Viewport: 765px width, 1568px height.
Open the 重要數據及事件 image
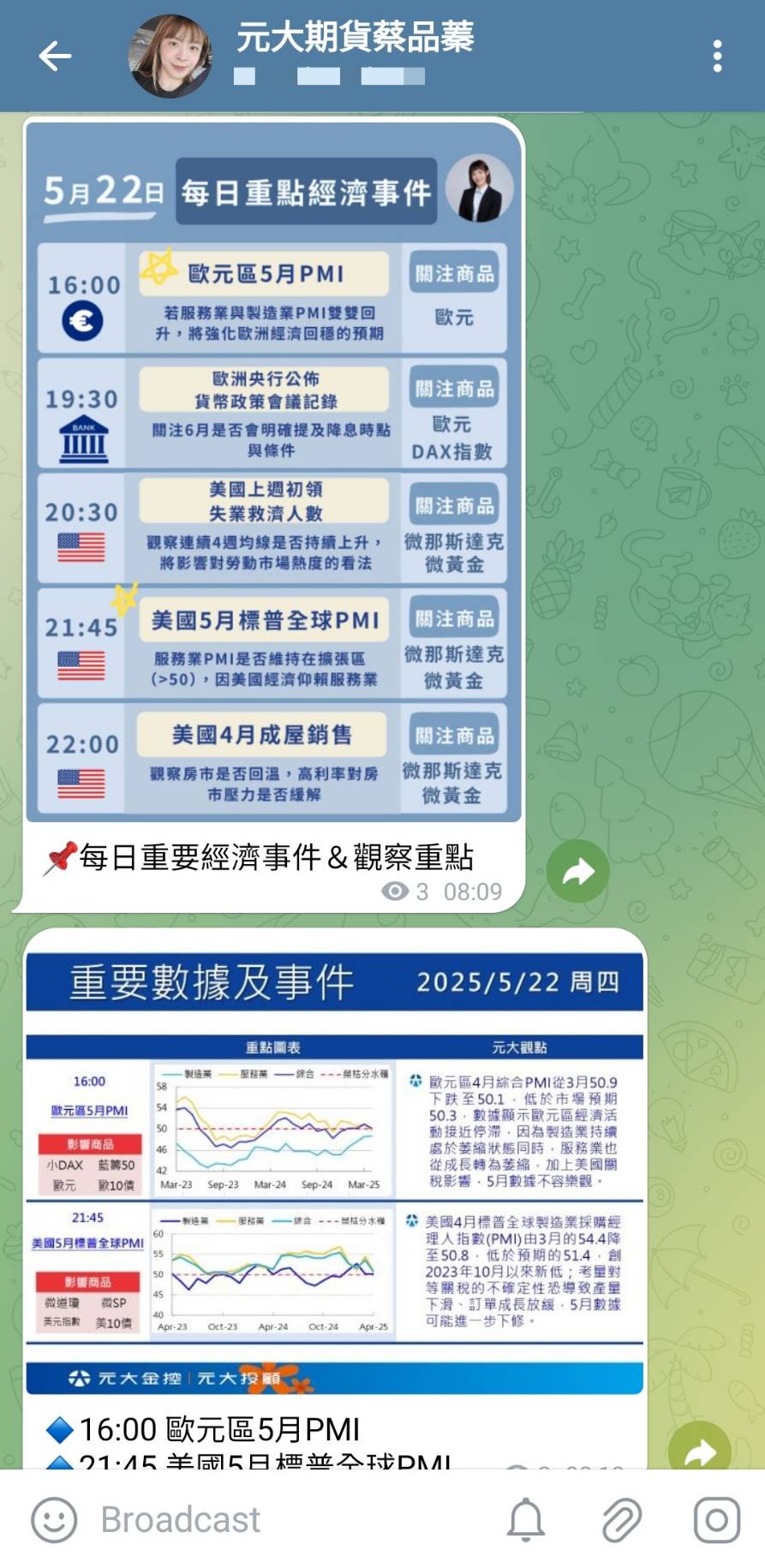[334, 1173]
